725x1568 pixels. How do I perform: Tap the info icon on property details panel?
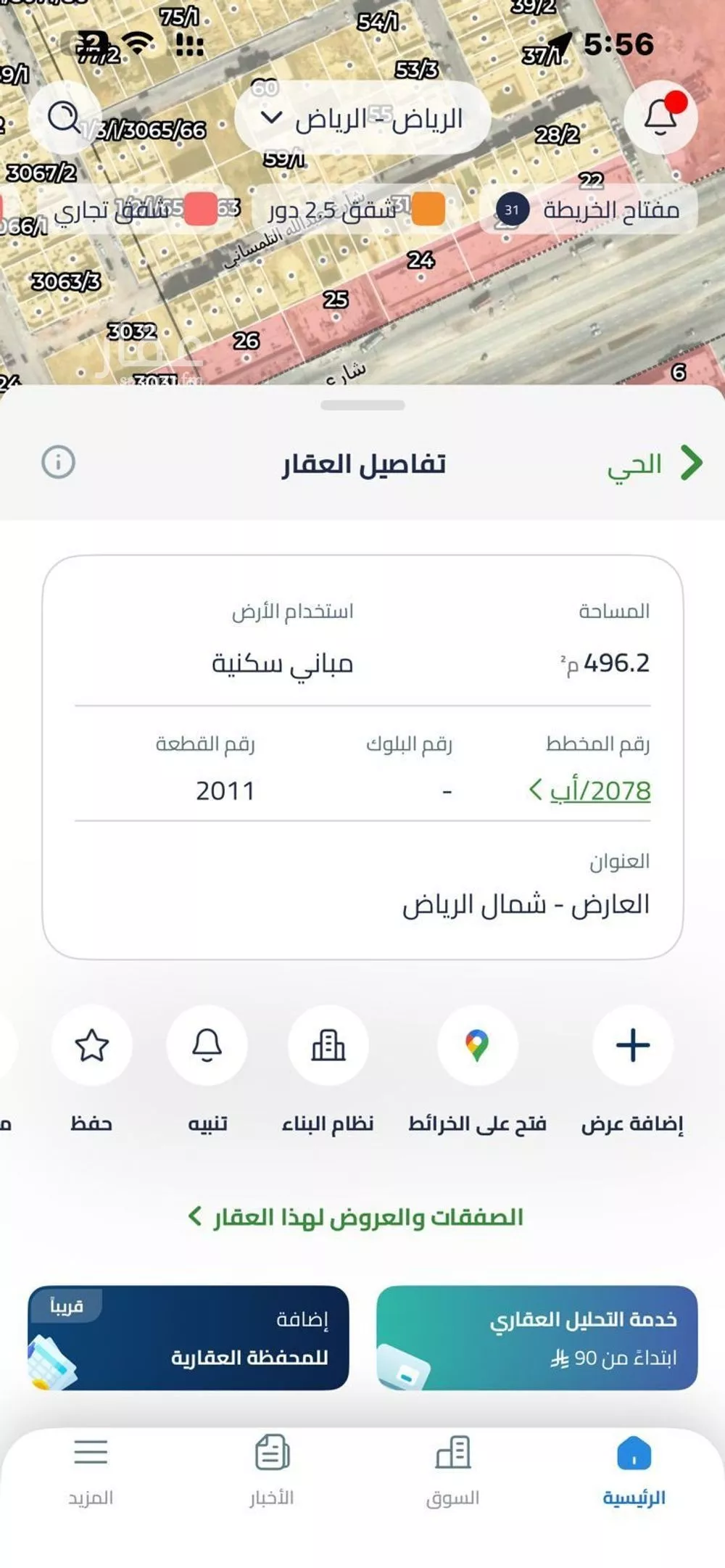59,462
